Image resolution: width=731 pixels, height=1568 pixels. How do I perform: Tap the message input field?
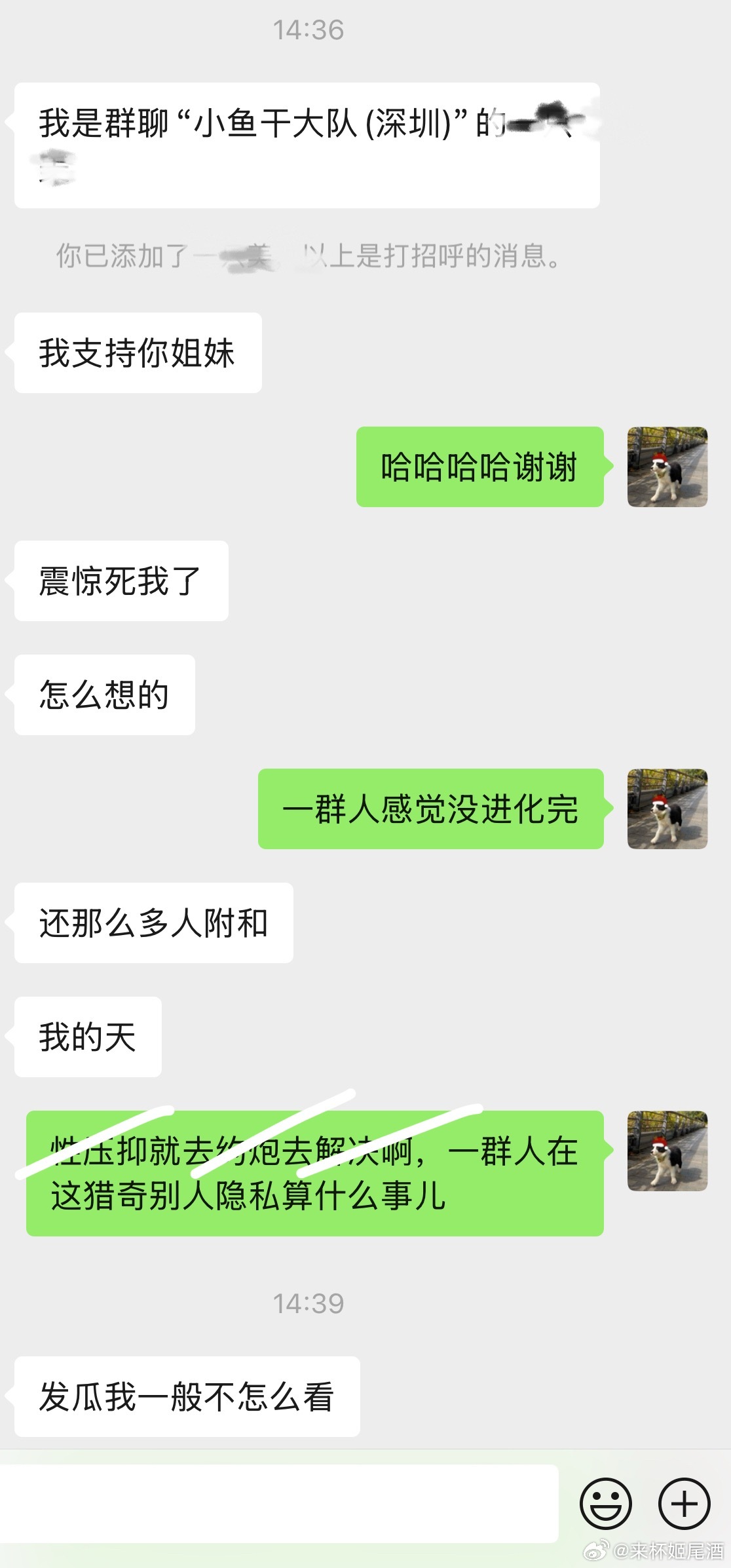click(278, 1503)
